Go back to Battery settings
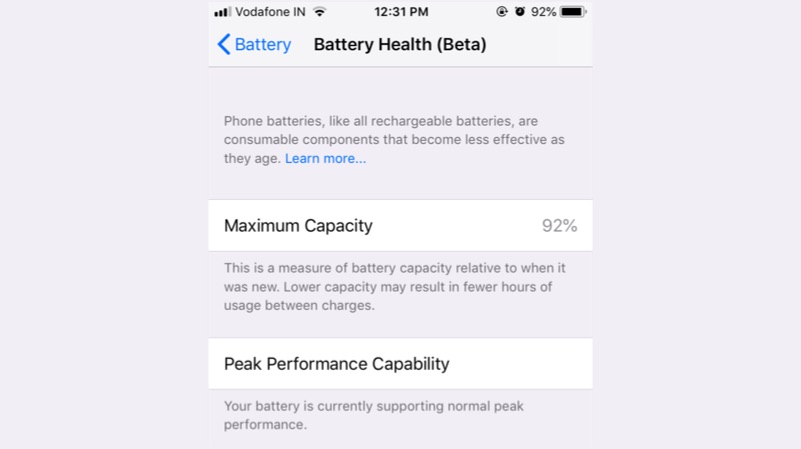The width and height of the screenshot is (801, 449). [x=254, y=45]
